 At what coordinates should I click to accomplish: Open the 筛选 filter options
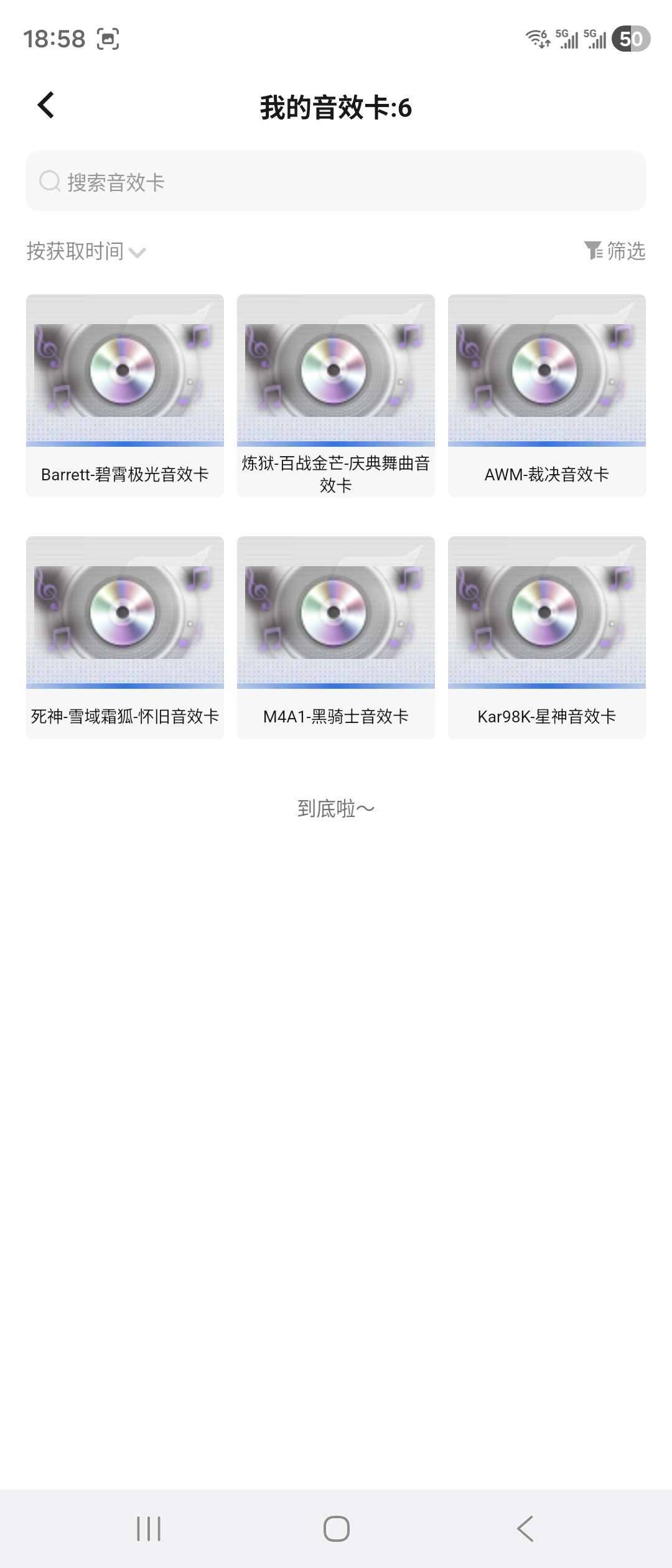coord(625,251)
